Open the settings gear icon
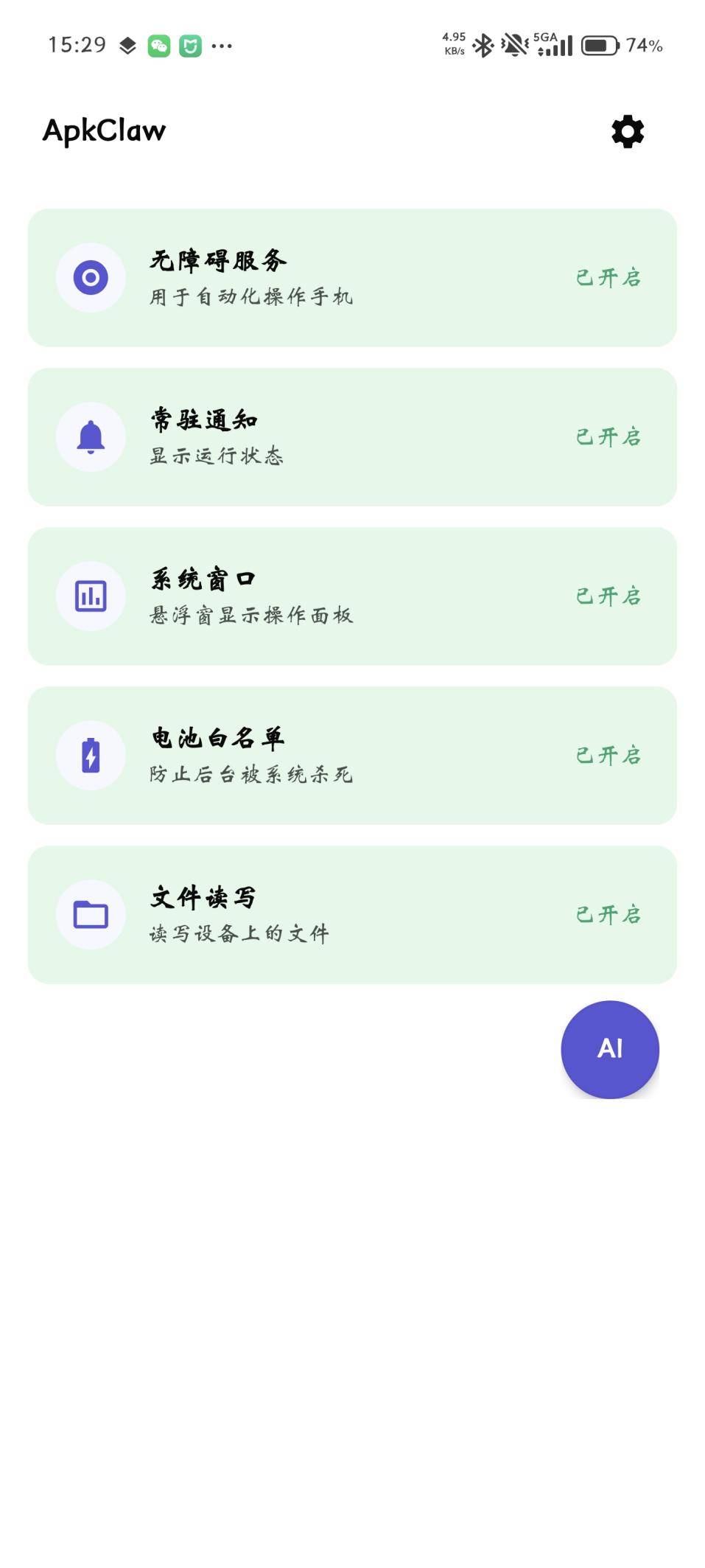The image size is (705, 1568). click(628, 132)
